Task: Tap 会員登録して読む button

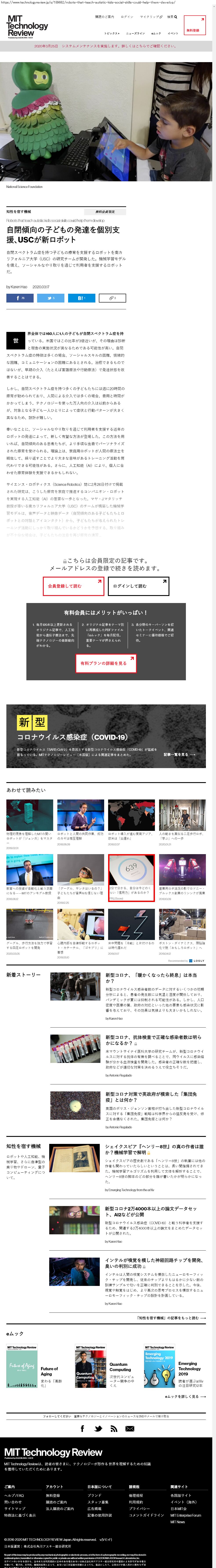Action: coord(73,586)
